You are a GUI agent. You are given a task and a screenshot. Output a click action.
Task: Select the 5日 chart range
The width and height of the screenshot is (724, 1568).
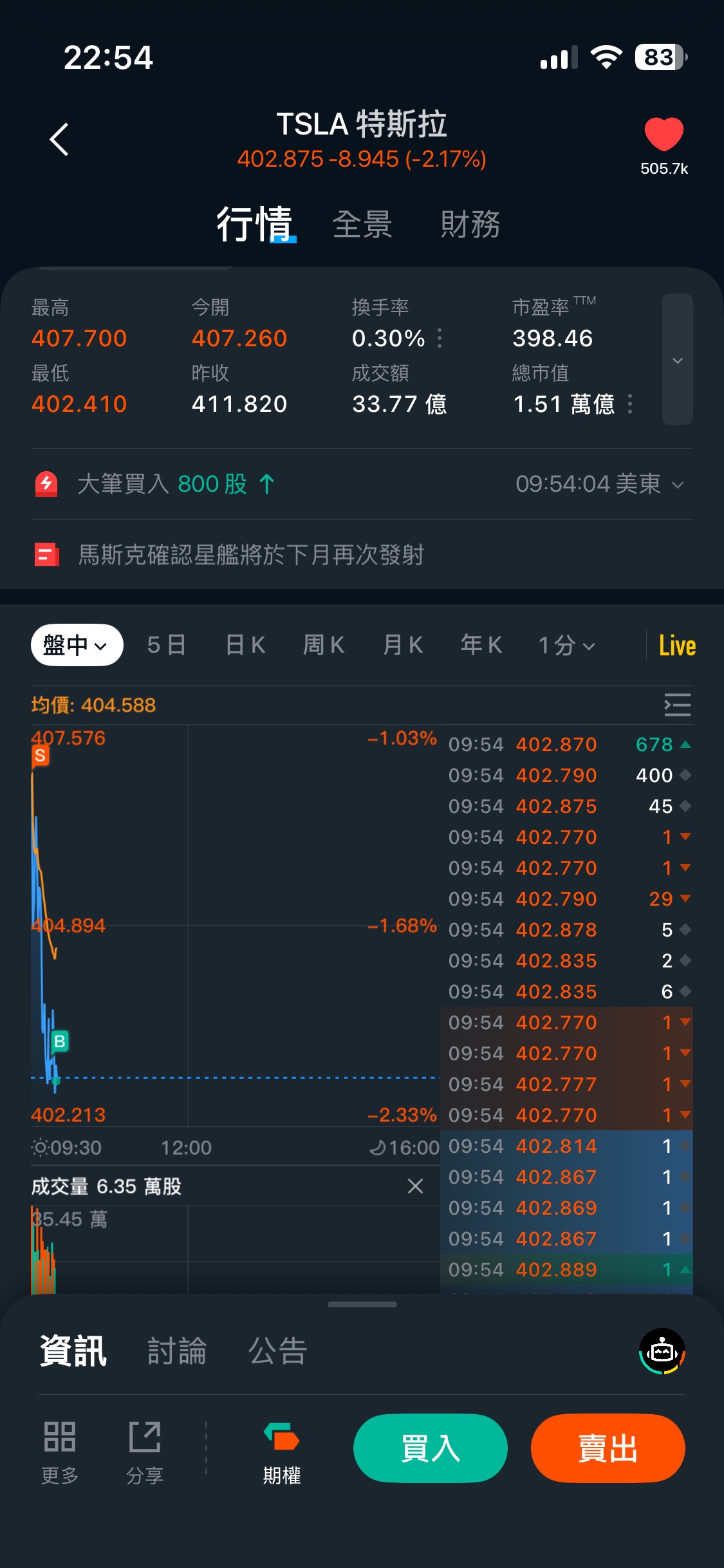167,645
